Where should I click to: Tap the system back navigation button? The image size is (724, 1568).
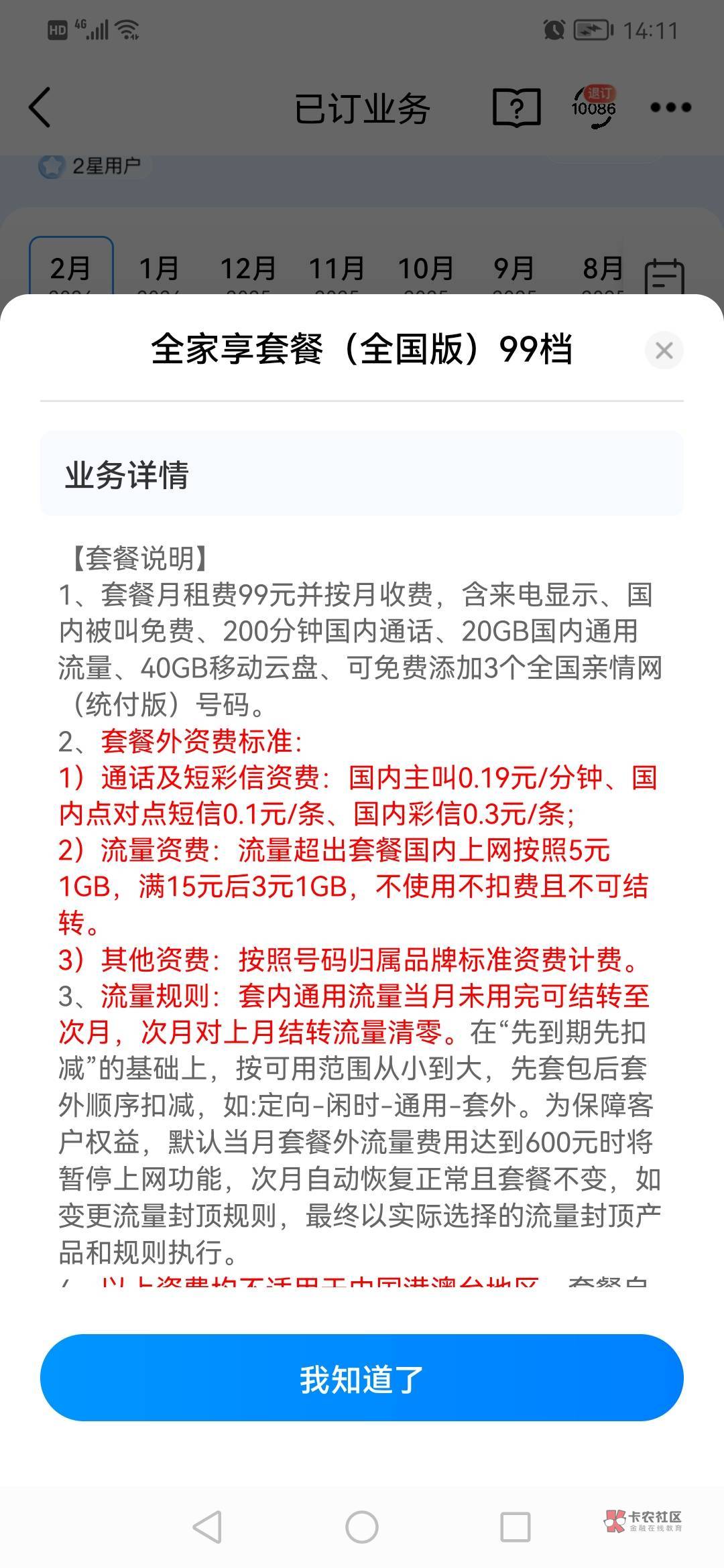pos(207,1528)
